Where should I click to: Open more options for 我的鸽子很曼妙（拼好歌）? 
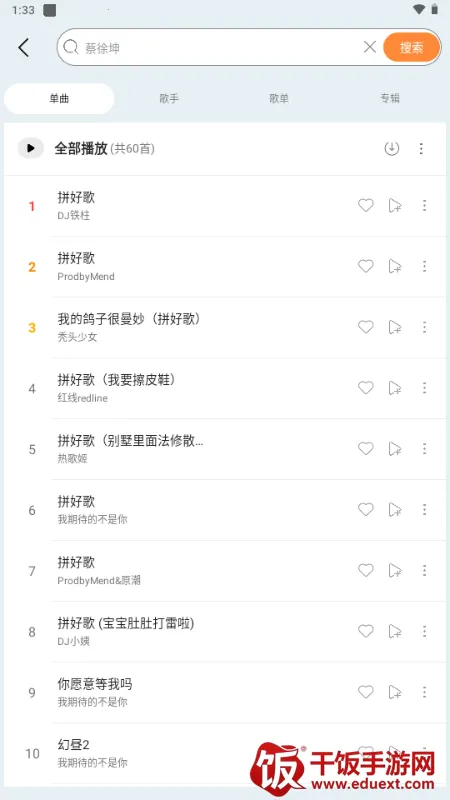tap(424, 327)
